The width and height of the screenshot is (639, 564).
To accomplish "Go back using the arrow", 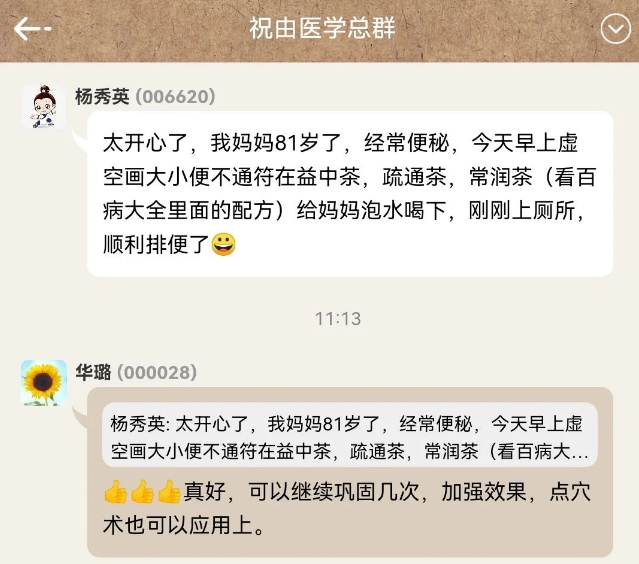I will [27, 29].
